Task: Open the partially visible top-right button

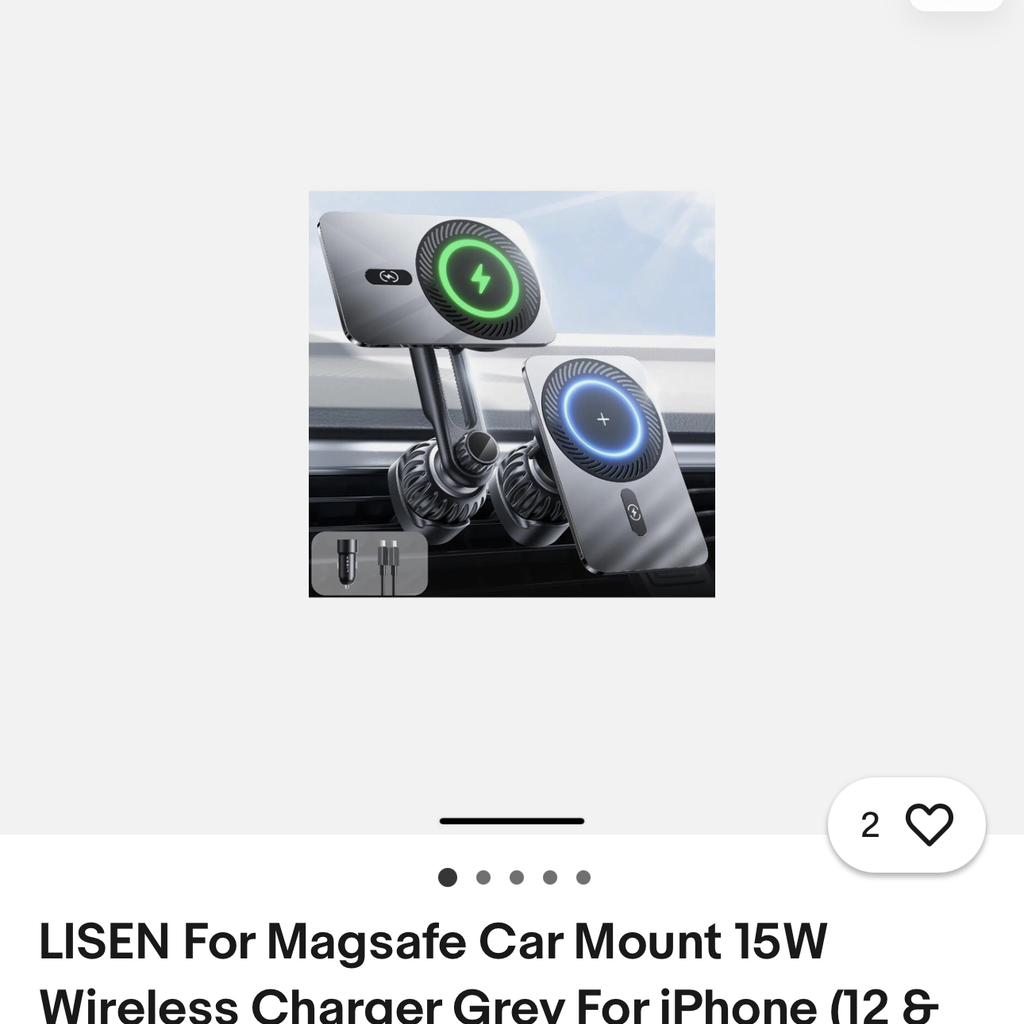Action: pos(955,4)
